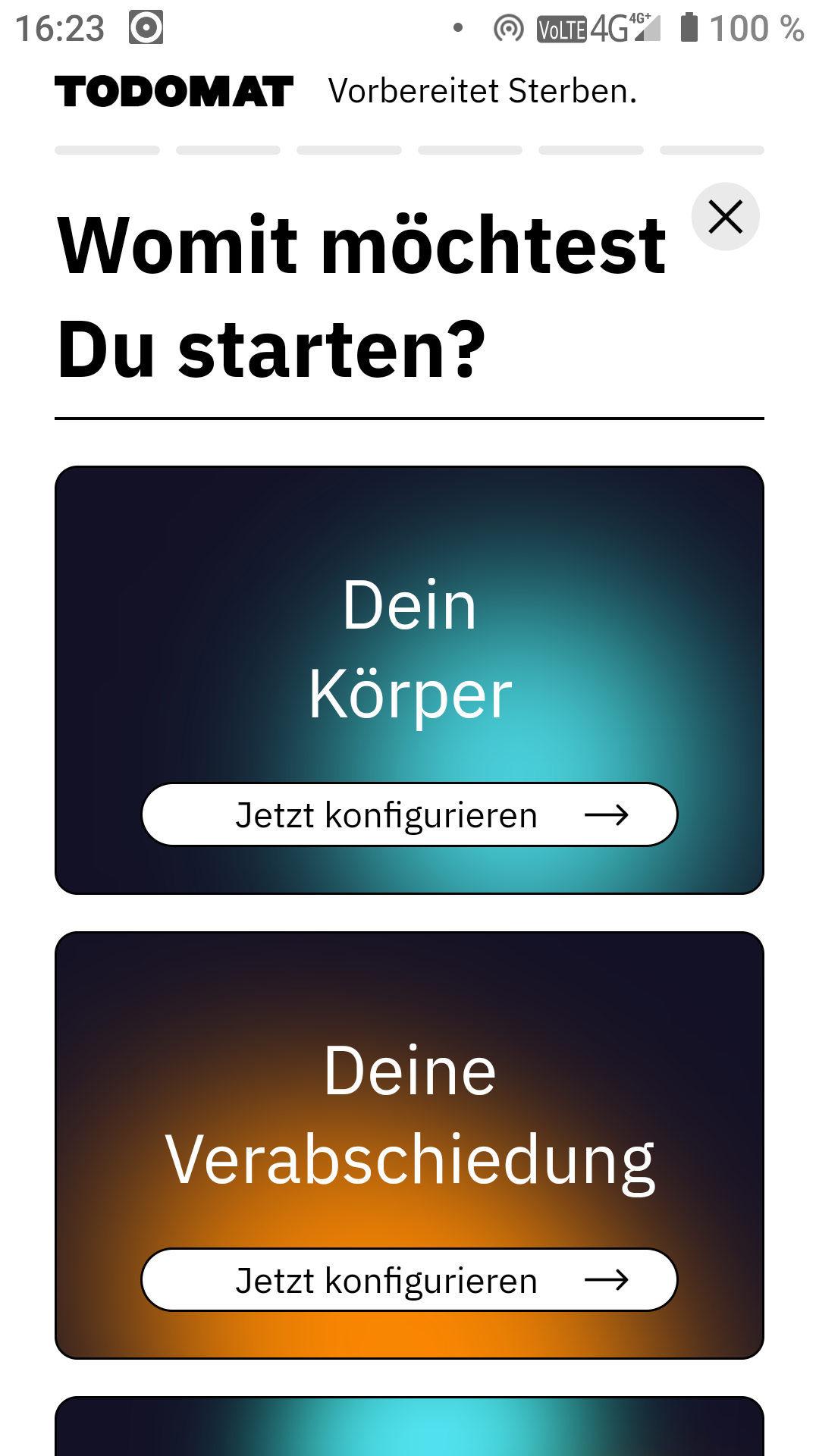Tap 'Jetzt konfigurieren' under Dein Körper
Screen dimensions: 819x1456
point(409,815)
